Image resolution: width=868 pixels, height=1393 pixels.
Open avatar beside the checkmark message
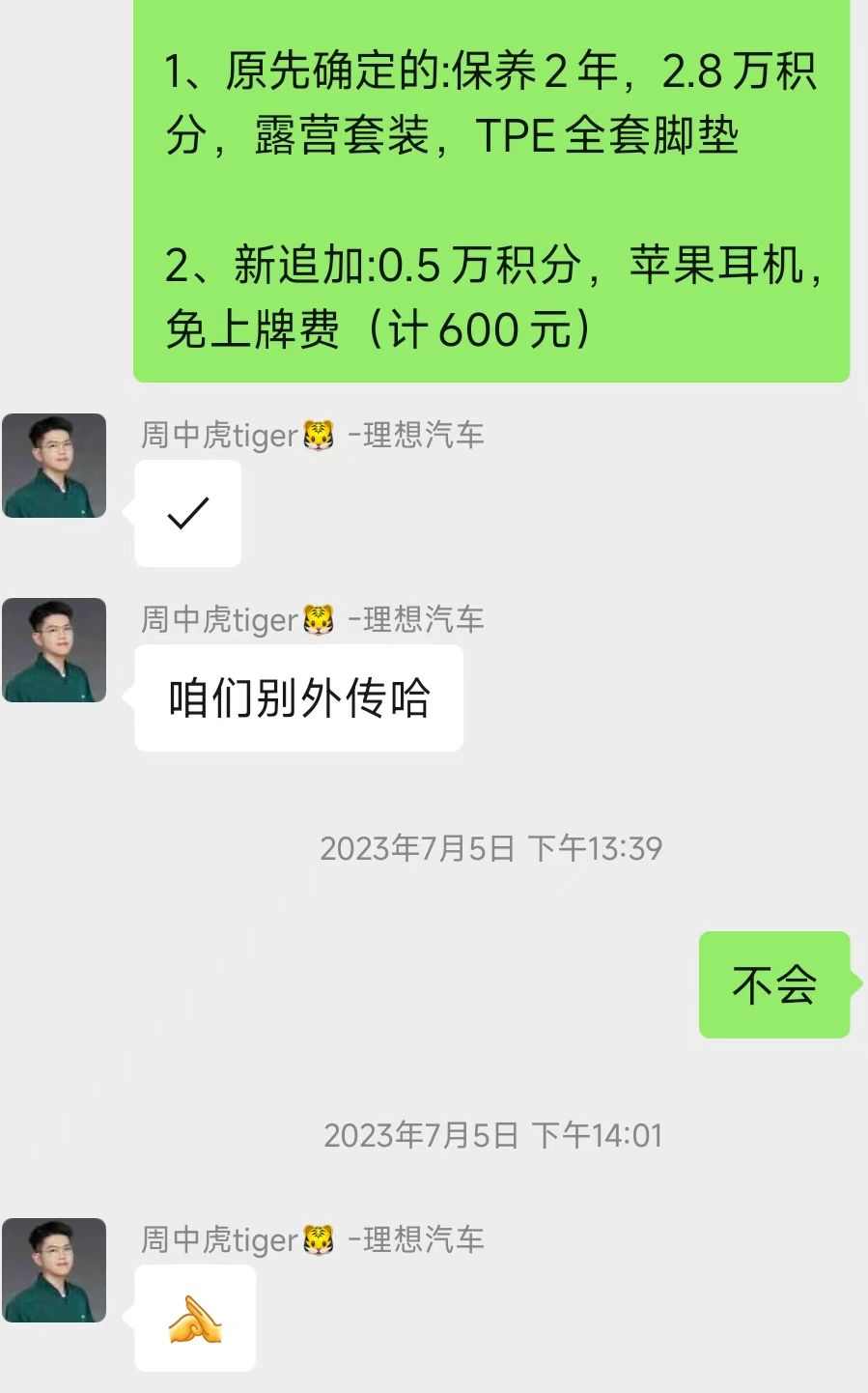[54, 466]
